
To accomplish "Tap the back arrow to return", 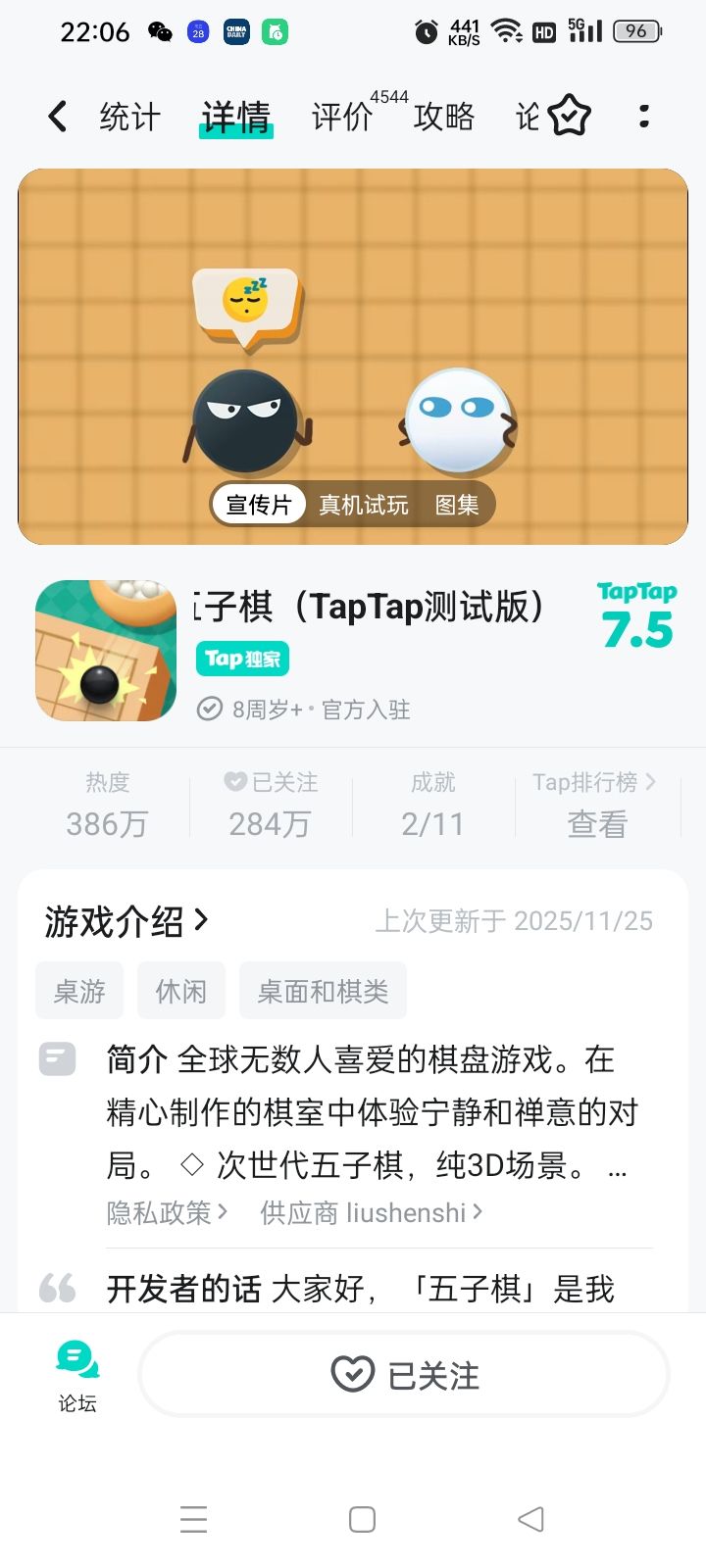I will [x=56, y=116].
